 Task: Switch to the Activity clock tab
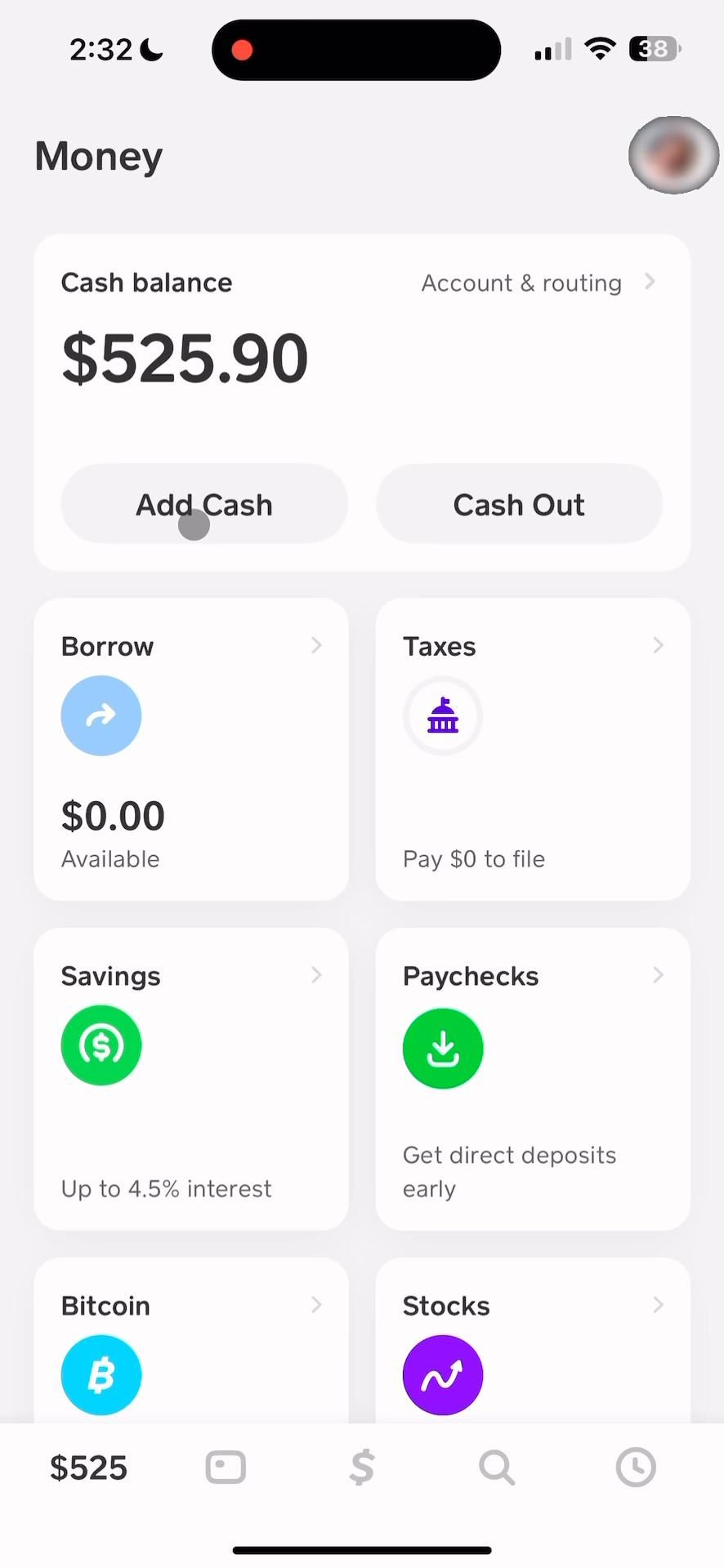point(636,1468)
